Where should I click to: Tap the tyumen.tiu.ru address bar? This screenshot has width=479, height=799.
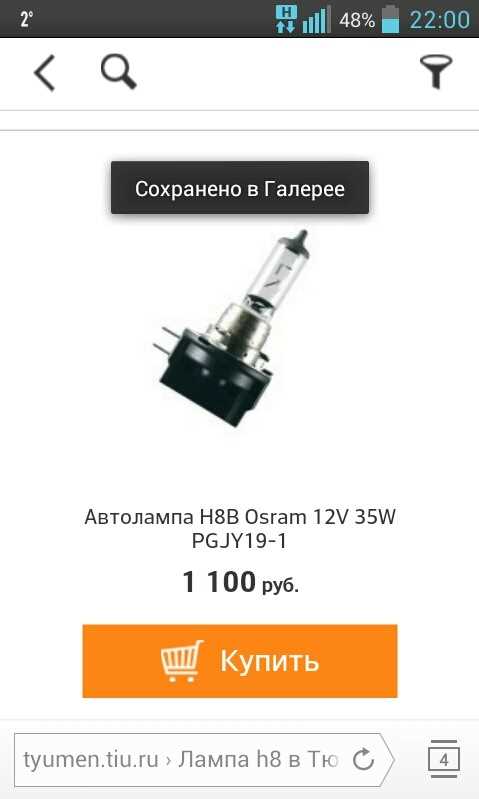(183, 759)
